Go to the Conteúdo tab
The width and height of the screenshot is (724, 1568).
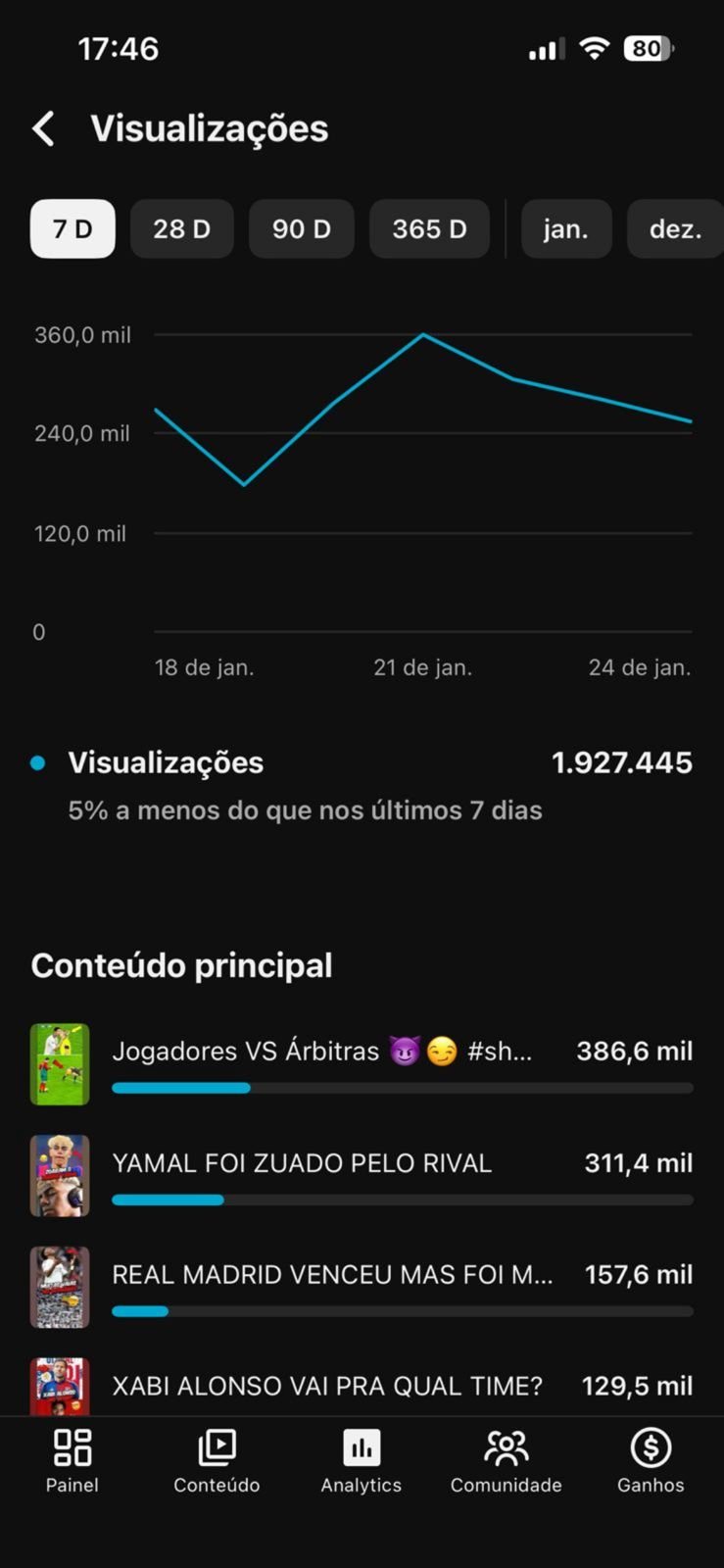pos(217,1460)
